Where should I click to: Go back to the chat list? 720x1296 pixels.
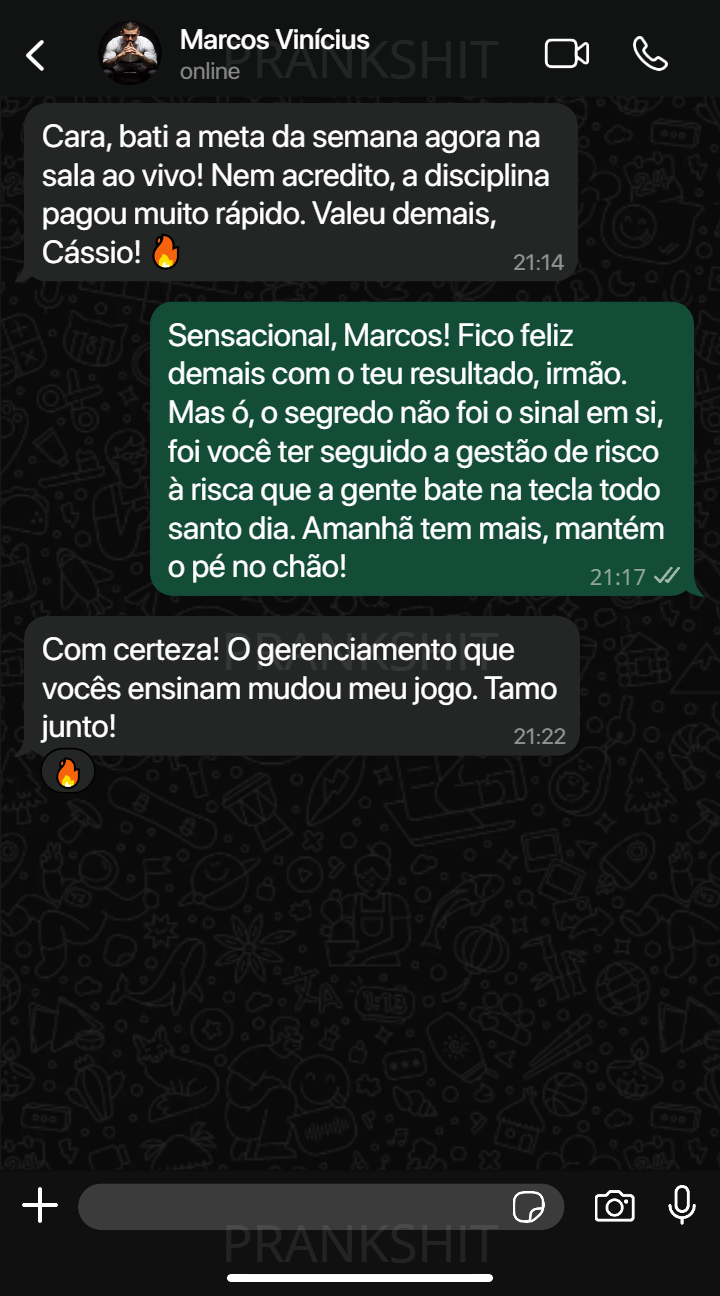pyautogui.click(x=35, y=55)
